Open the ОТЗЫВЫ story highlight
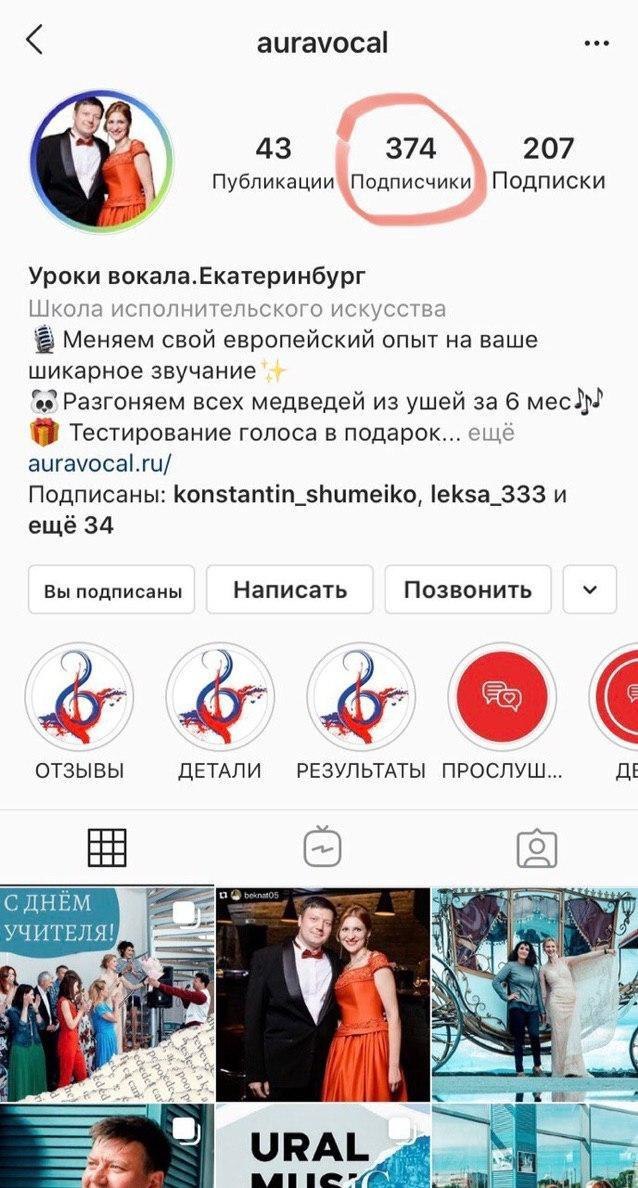The image size is (638, 1188). 79,697
